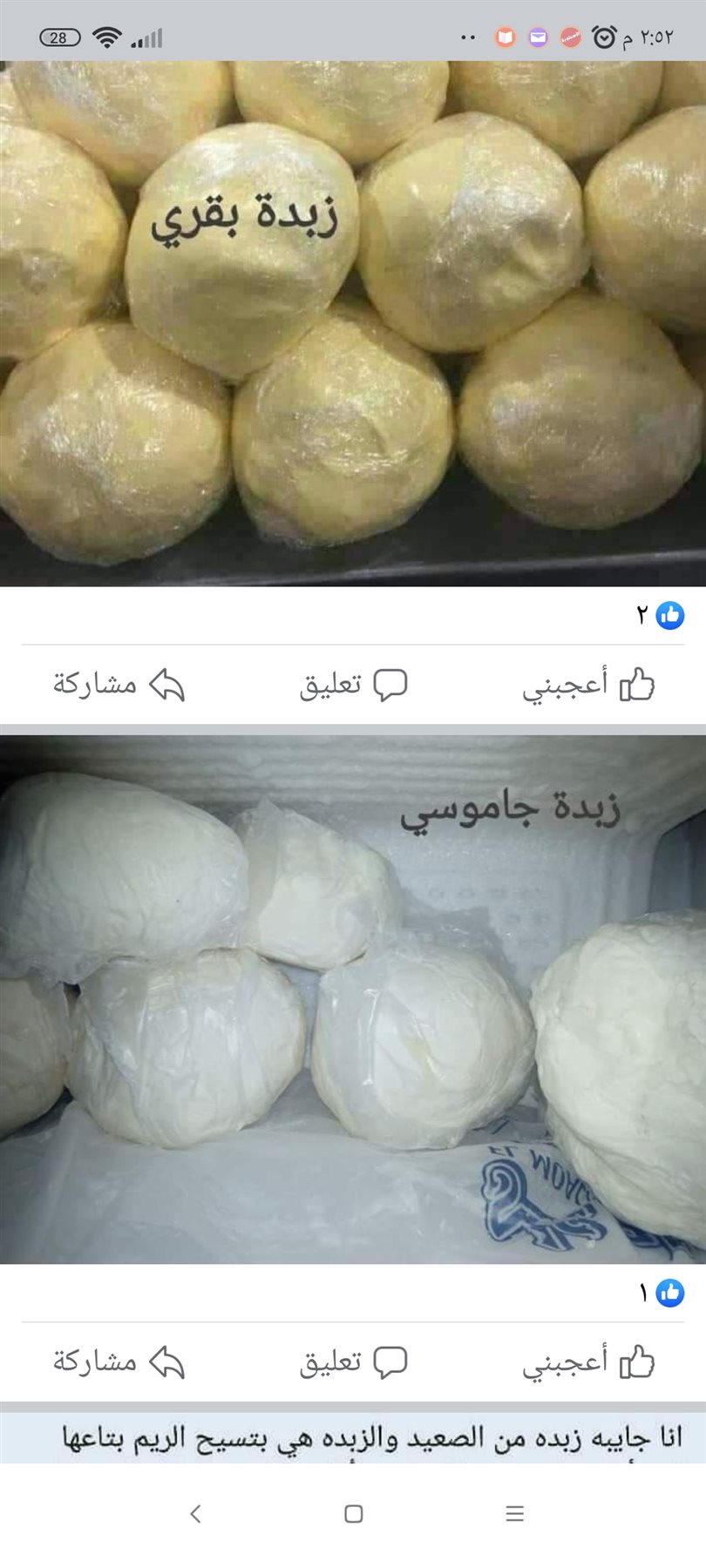The height and width of the screenshot is (1568, 706).
Task: Go to the home screen
Action: [353, 1514]
